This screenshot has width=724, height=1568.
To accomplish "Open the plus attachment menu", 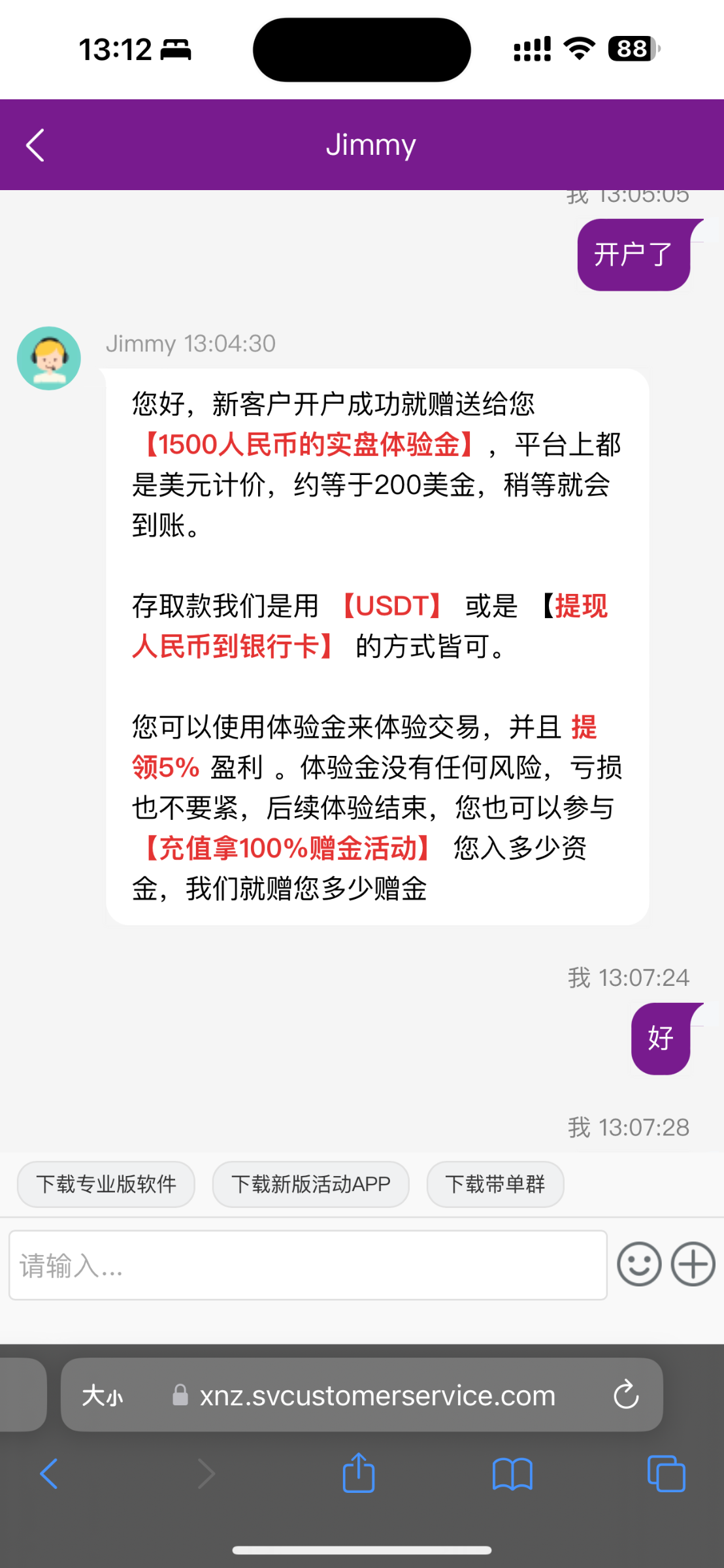I will 693,1264.
